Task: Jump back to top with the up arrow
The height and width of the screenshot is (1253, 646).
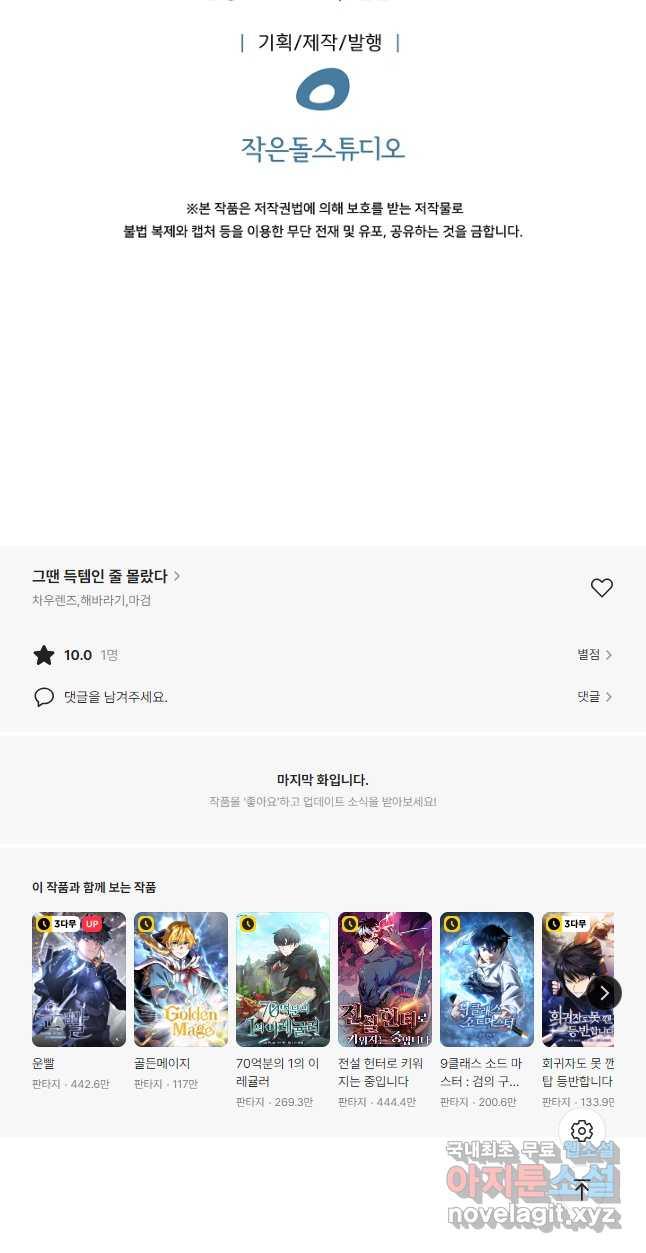Action: (x=582, y=1190)
